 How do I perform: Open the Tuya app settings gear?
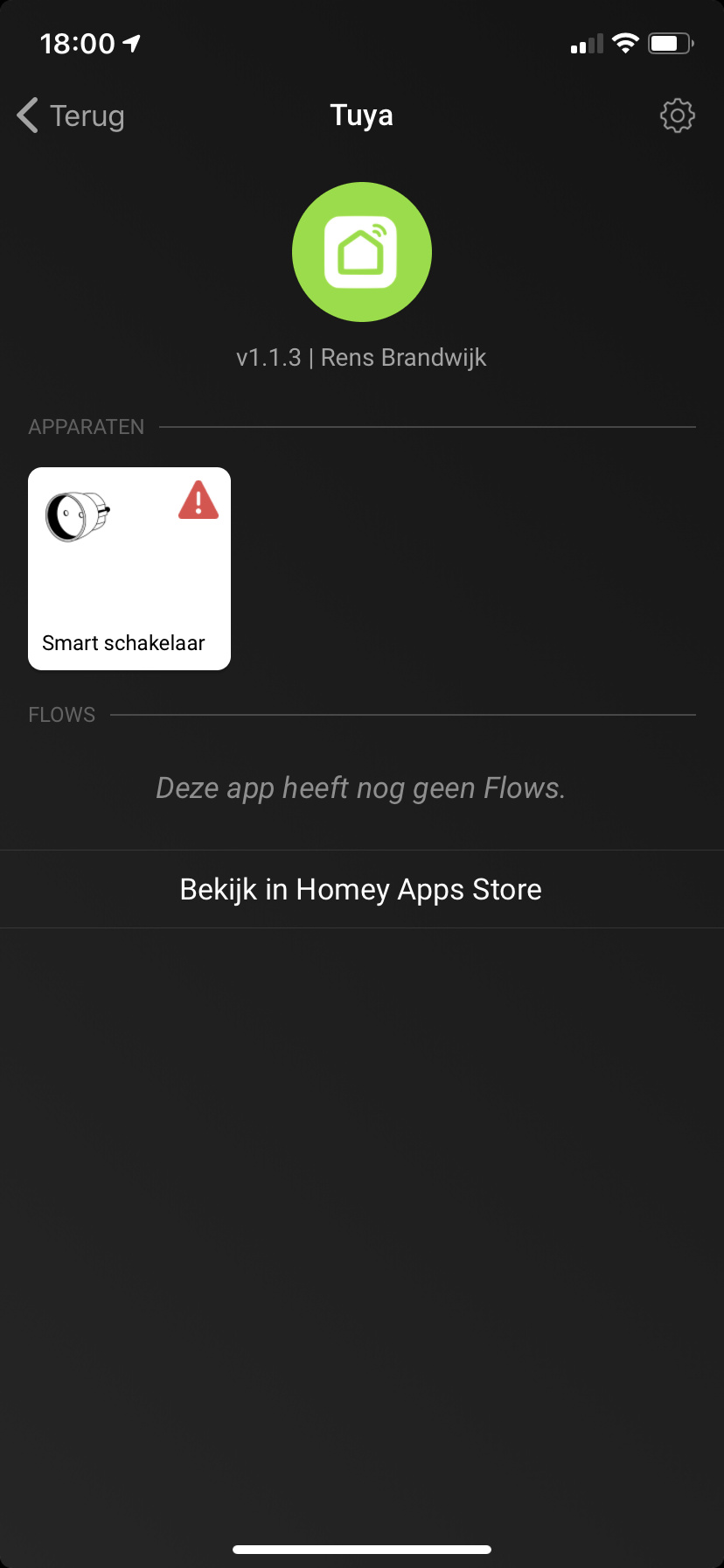tap(677, 115)
